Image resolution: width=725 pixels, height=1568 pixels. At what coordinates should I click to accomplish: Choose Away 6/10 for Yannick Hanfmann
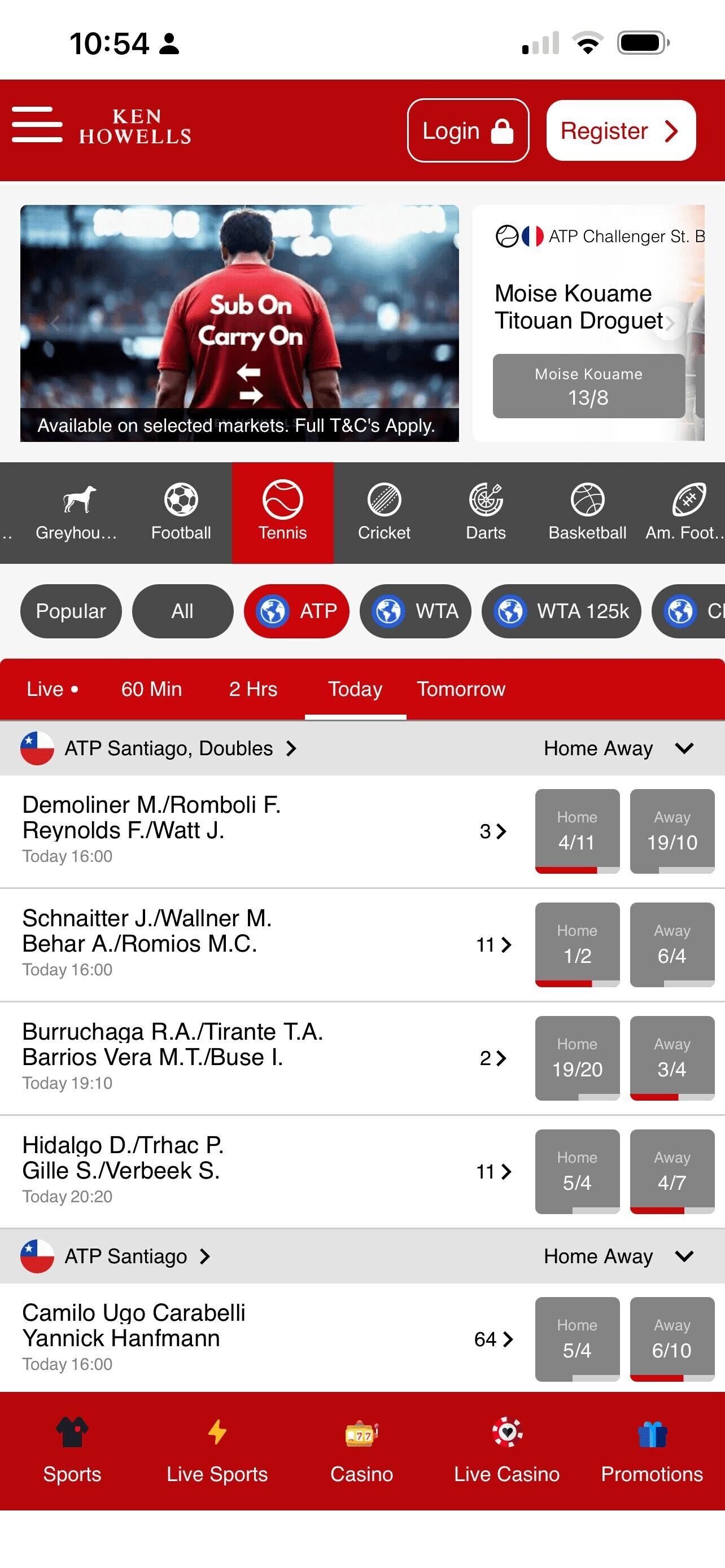[x=671, y=1339]
